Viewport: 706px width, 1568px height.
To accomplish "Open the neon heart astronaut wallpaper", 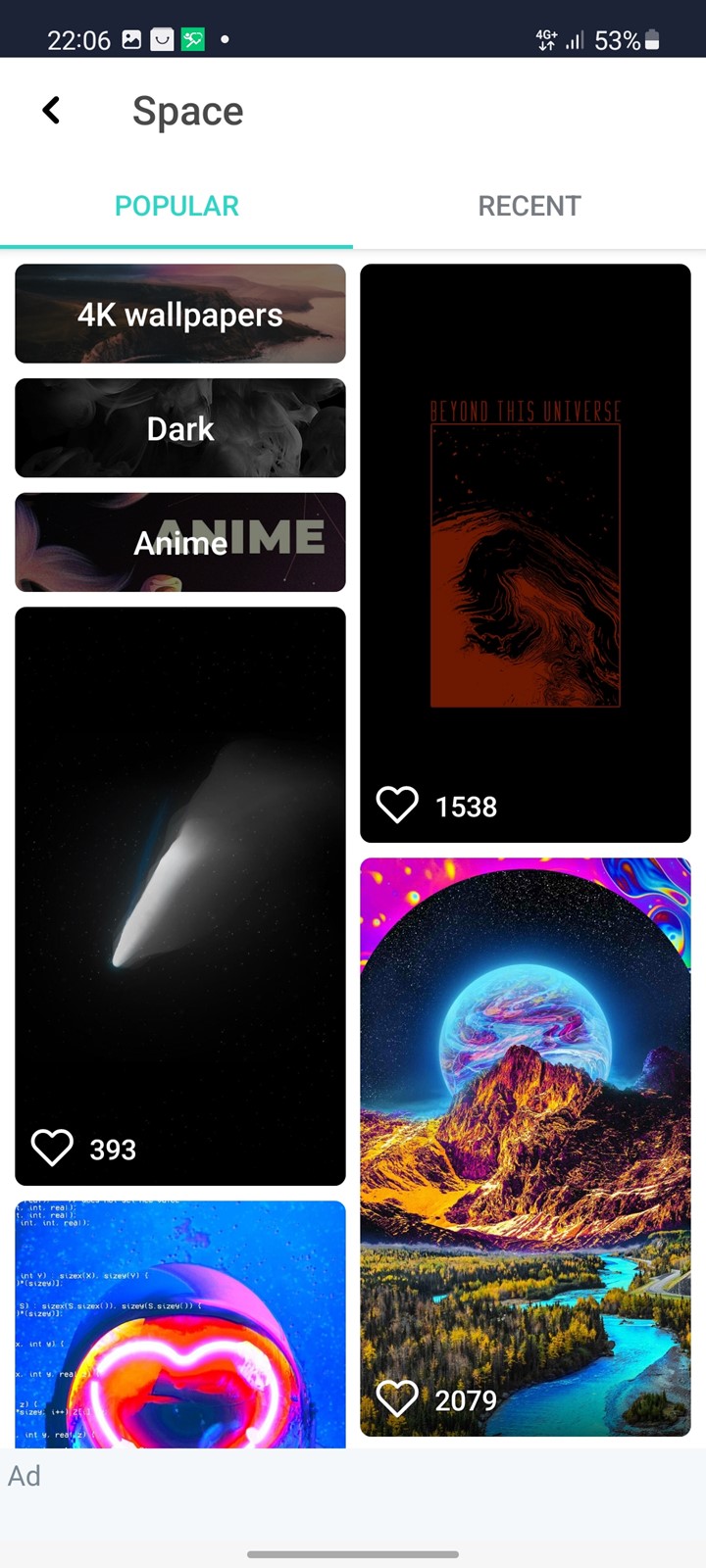I will point(180,1324).
